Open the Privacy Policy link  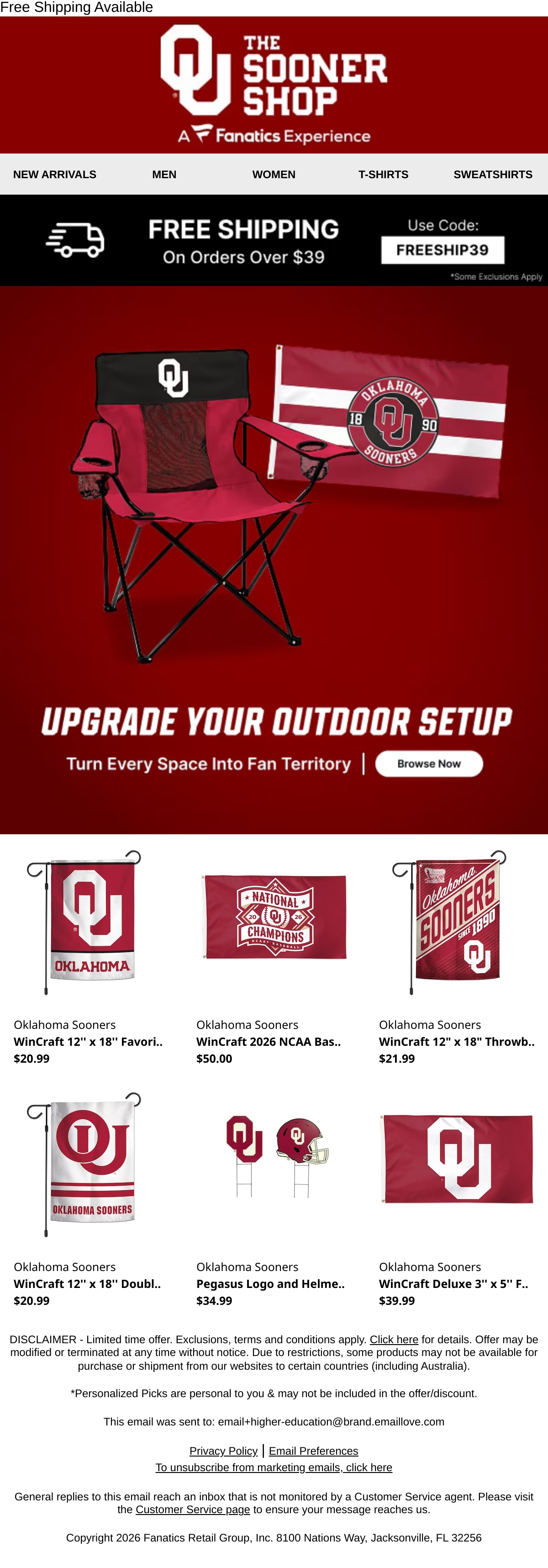(x=223, y=1451)
